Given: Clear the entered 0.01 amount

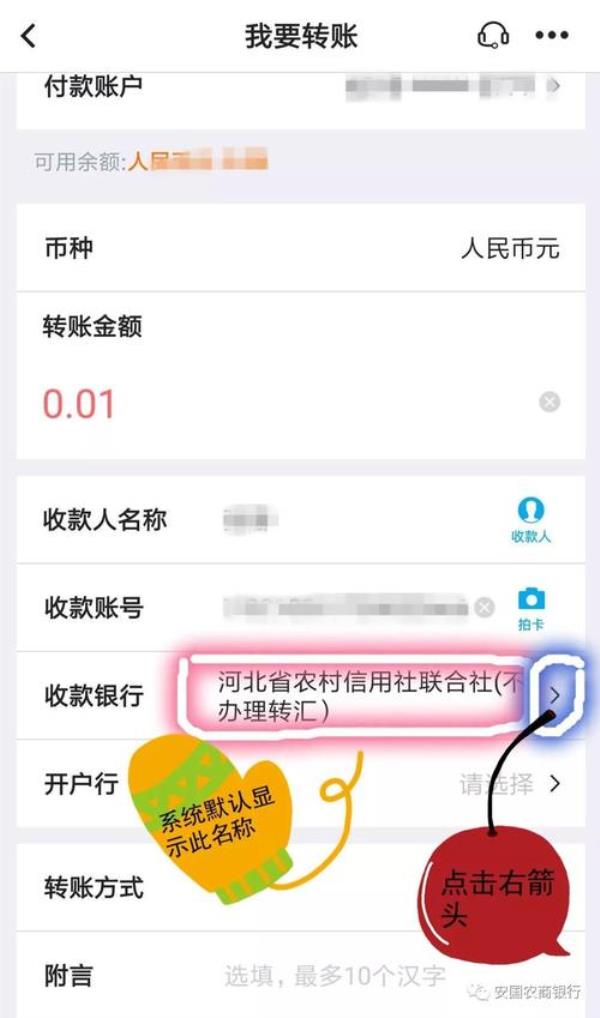Looking at the screenshot, I should (x=549, y=402).
